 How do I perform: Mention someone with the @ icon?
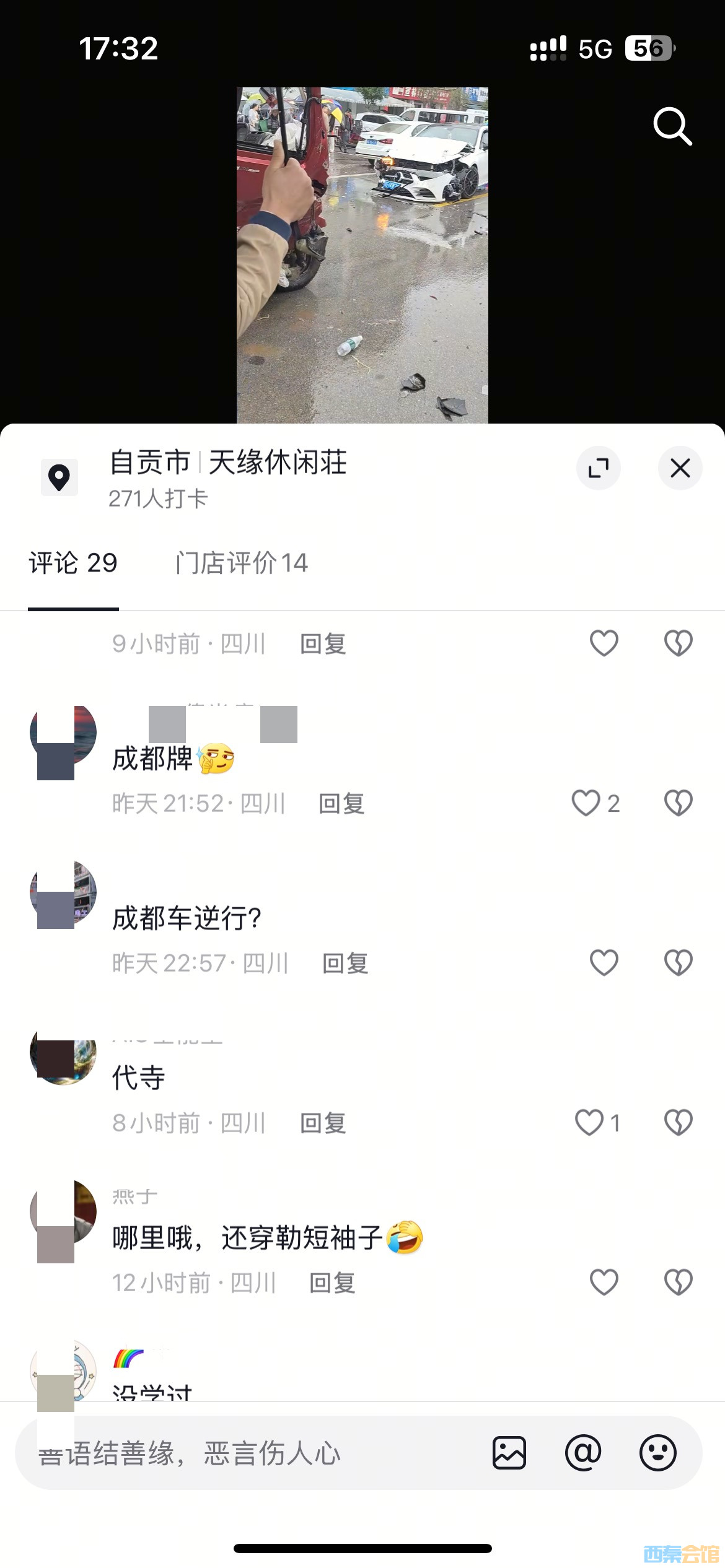coord(583,1453)
